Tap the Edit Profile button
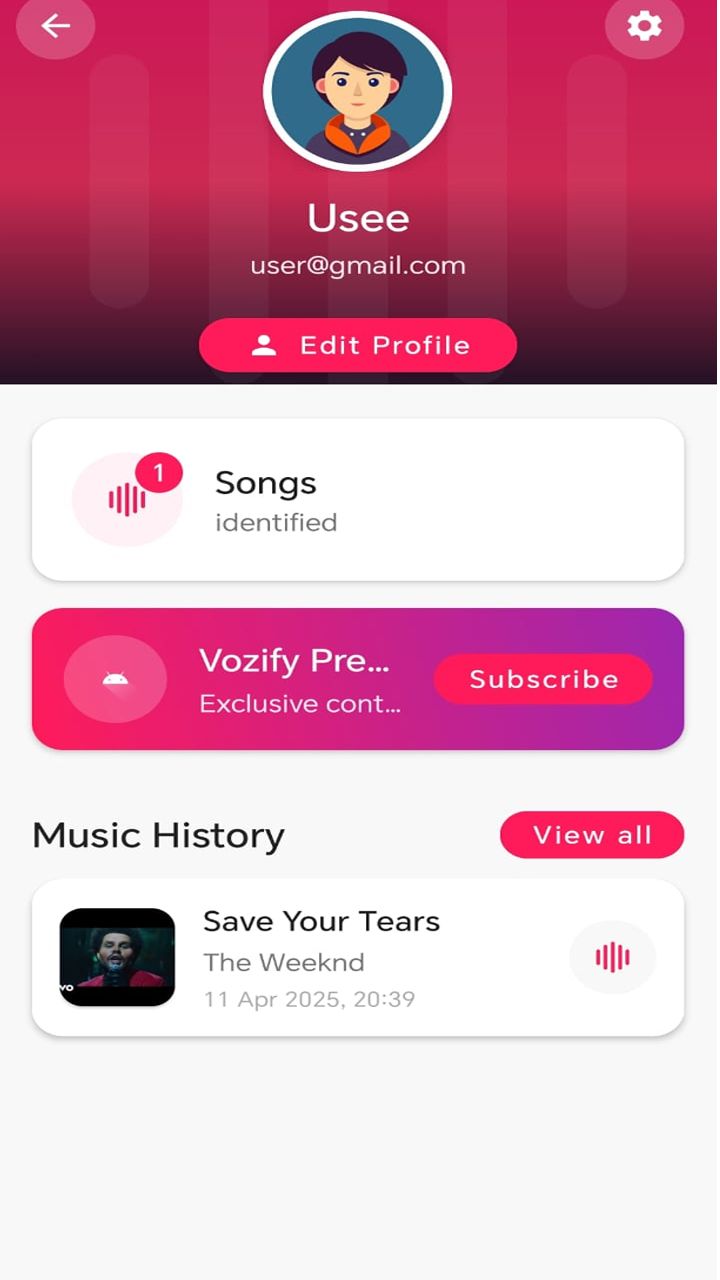Image resolution: width=720 pixels, height=1280 pixels. pyautogui.click(x=358, y=346)
